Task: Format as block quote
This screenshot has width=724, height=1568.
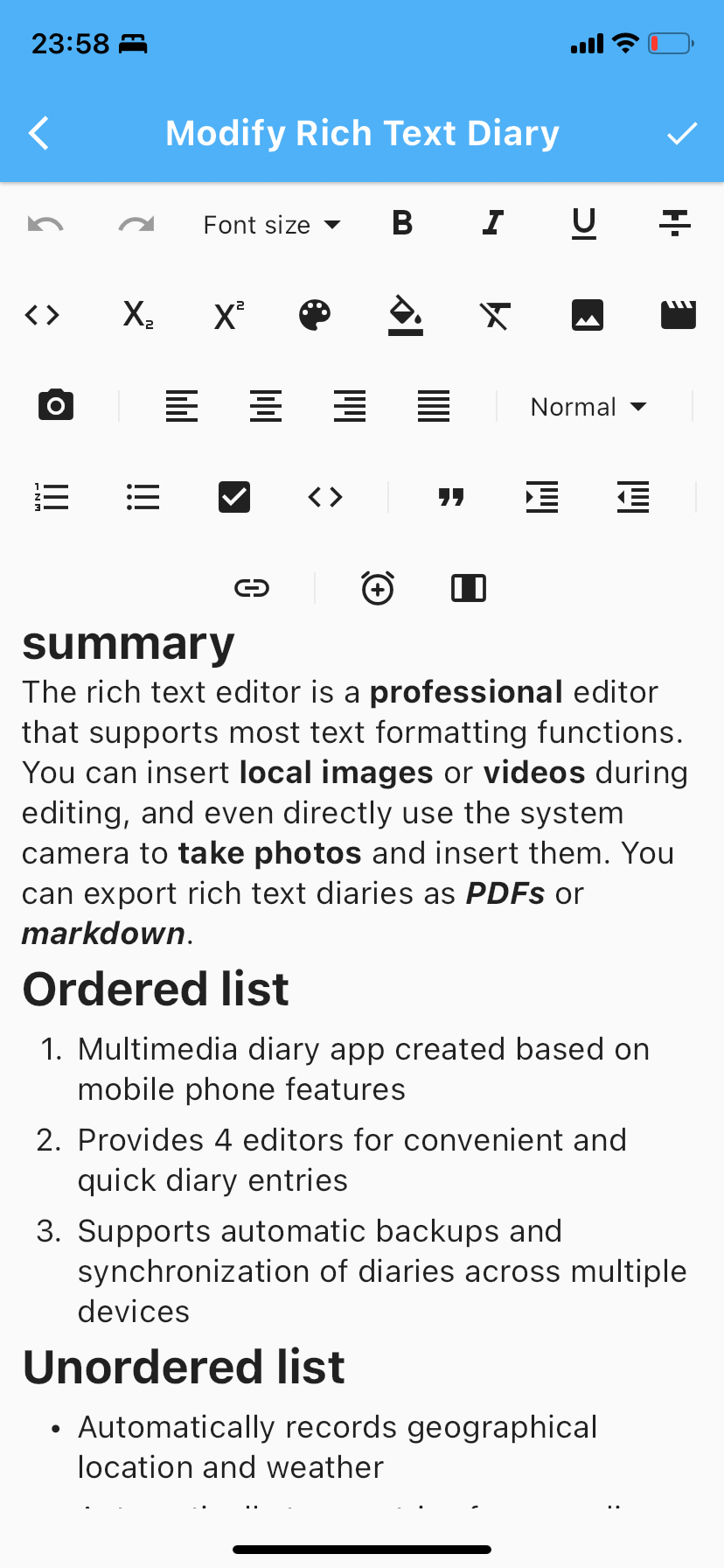Action: 451,497
